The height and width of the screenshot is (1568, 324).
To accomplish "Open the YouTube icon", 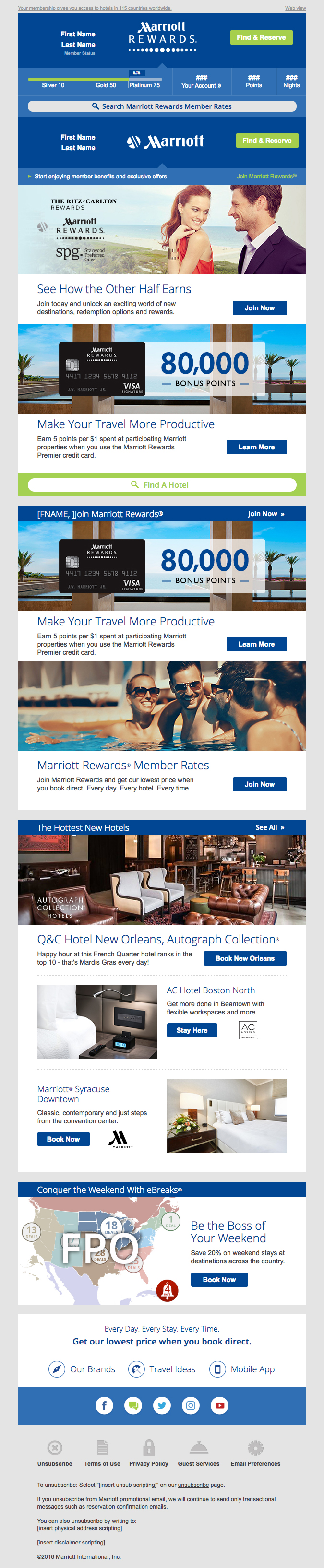I will point(219,1405).
